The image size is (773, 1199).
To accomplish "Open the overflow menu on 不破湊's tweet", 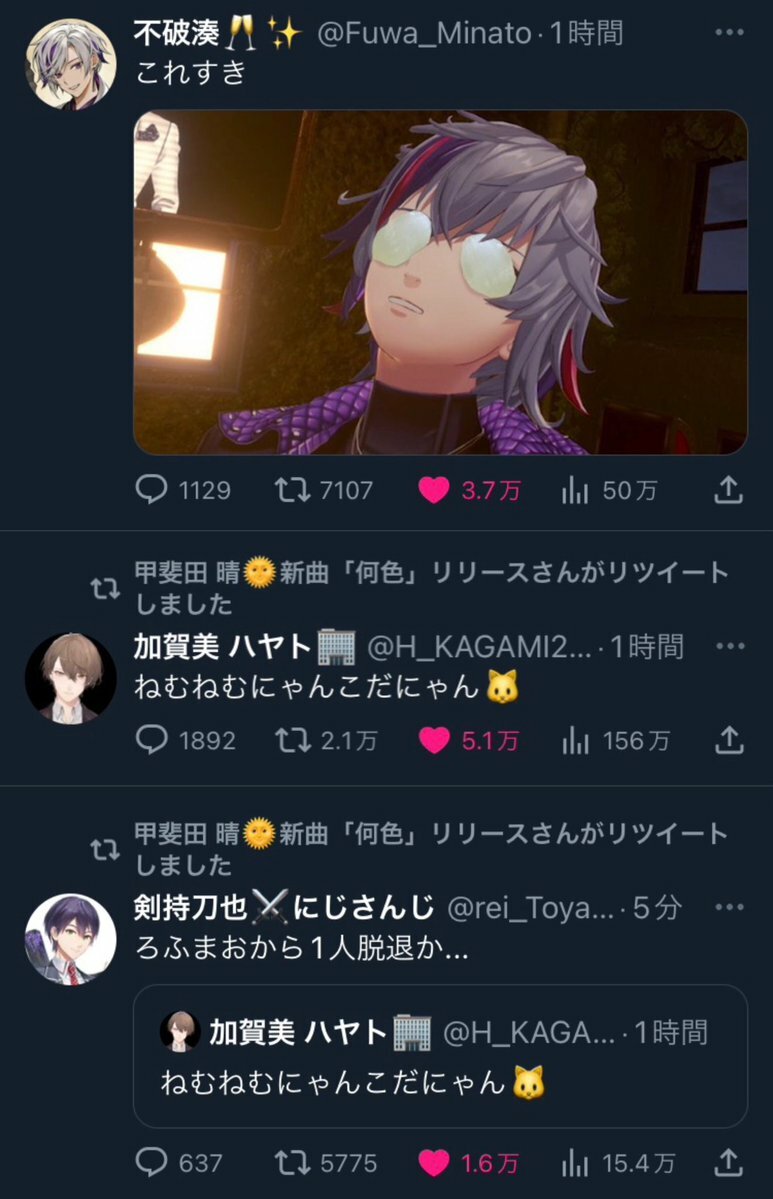I will point(730,32).
